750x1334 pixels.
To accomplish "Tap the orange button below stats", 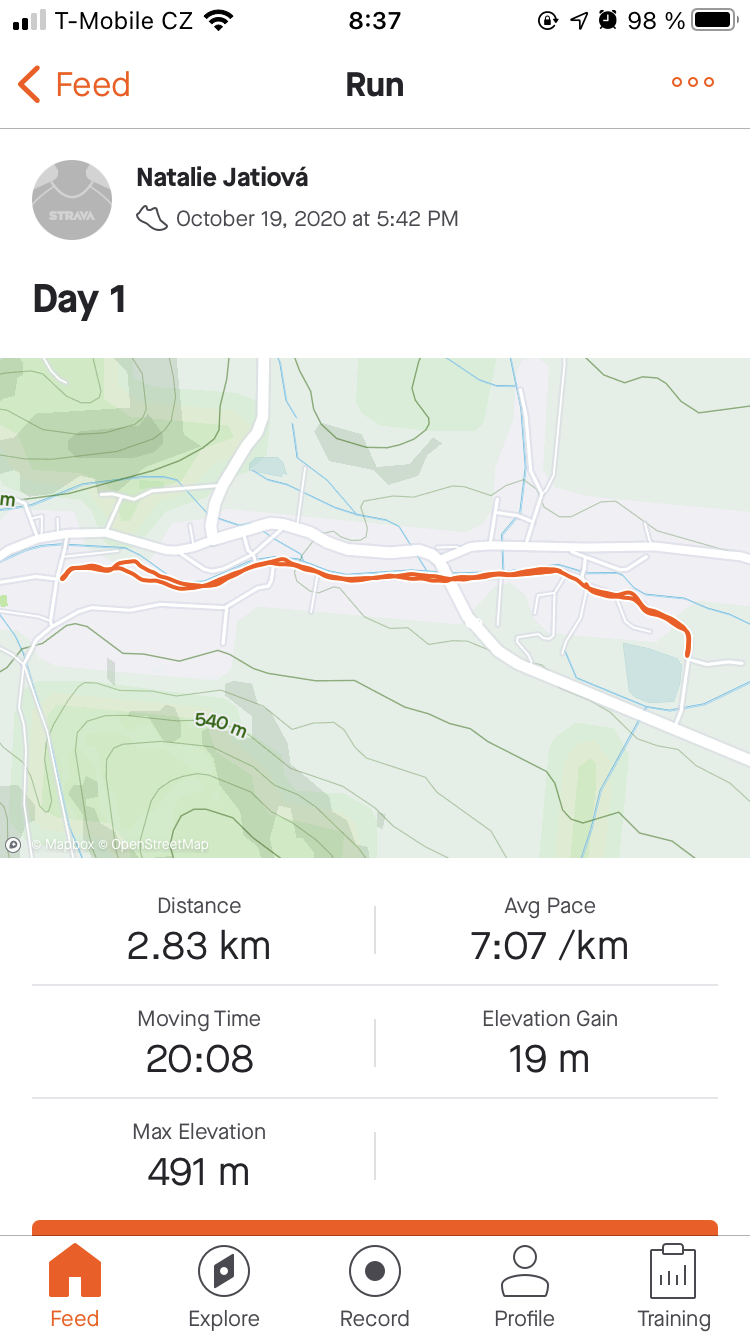I will [x=375, y=1227].
